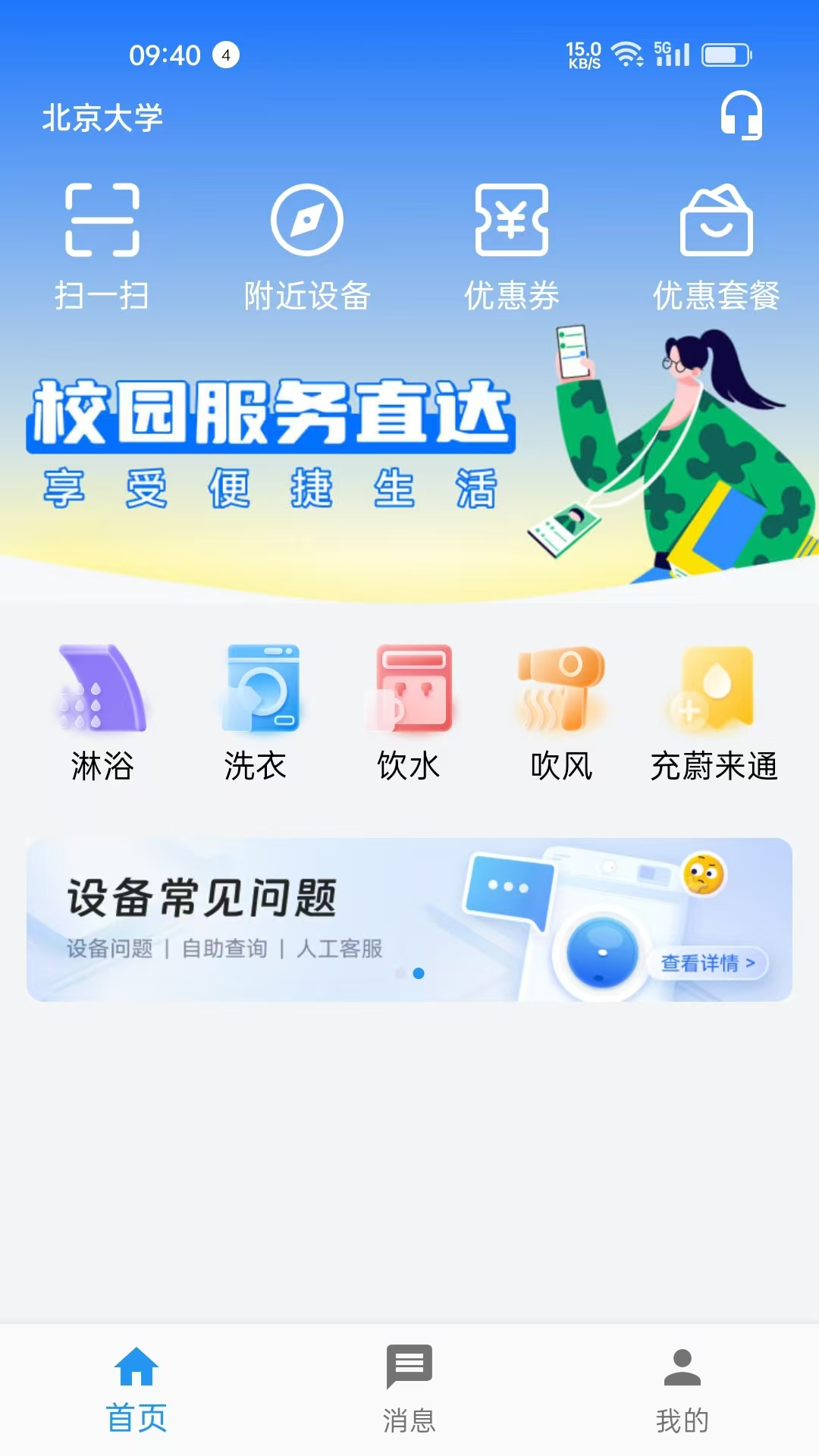Tap the 校园服务直达 promotional banner
The height and width of the screenshot is (1456, 819).
409,455
